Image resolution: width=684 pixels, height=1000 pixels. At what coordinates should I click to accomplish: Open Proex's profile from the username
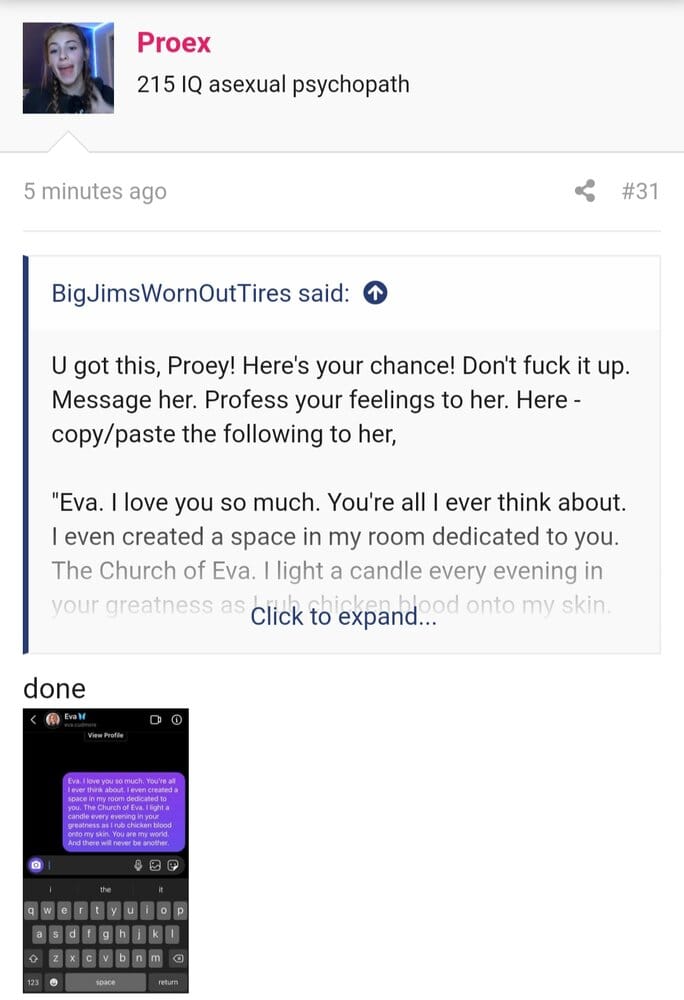coord(174,43)
